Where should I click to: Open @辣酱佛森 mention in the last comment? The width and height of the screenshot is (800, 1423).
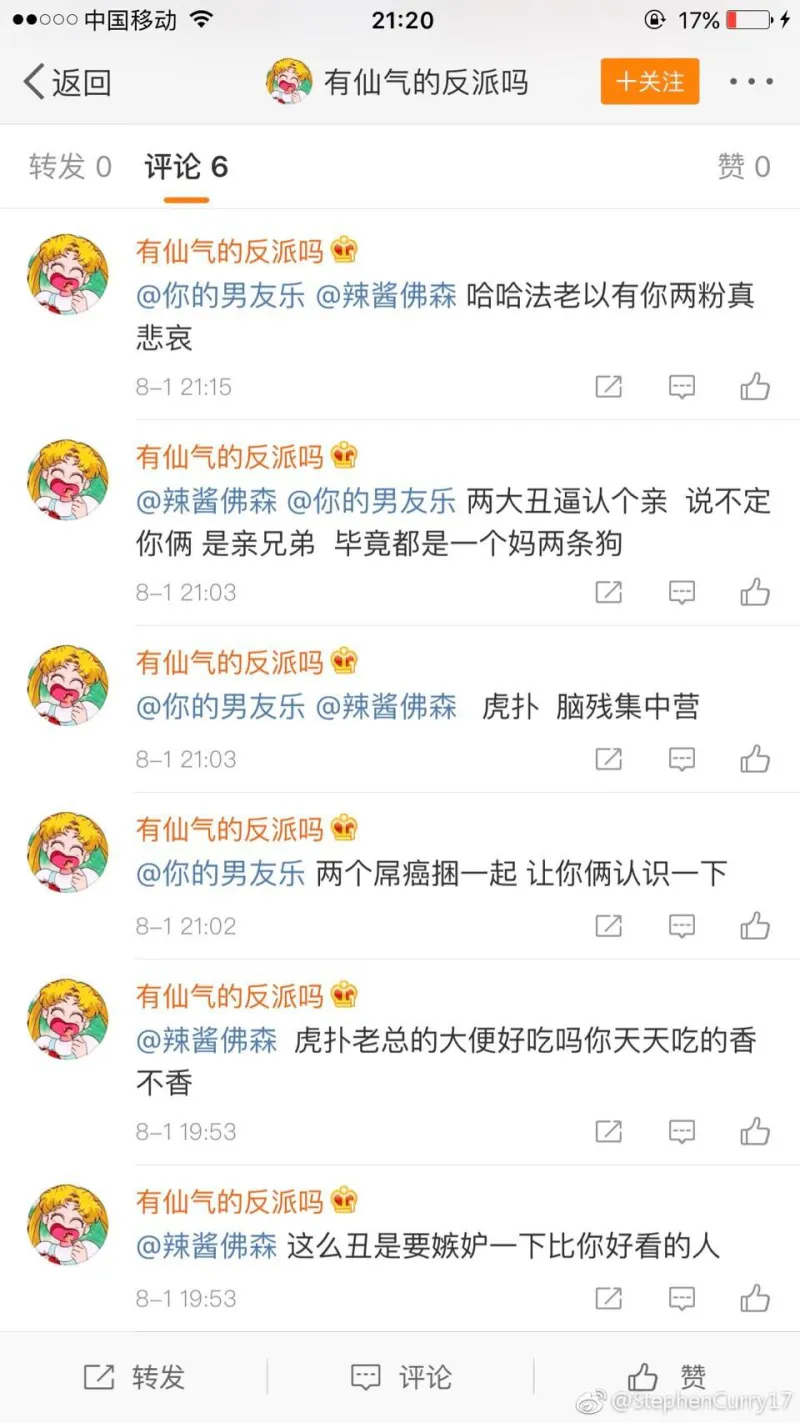pyautogui.click(x=207, y=1246)
